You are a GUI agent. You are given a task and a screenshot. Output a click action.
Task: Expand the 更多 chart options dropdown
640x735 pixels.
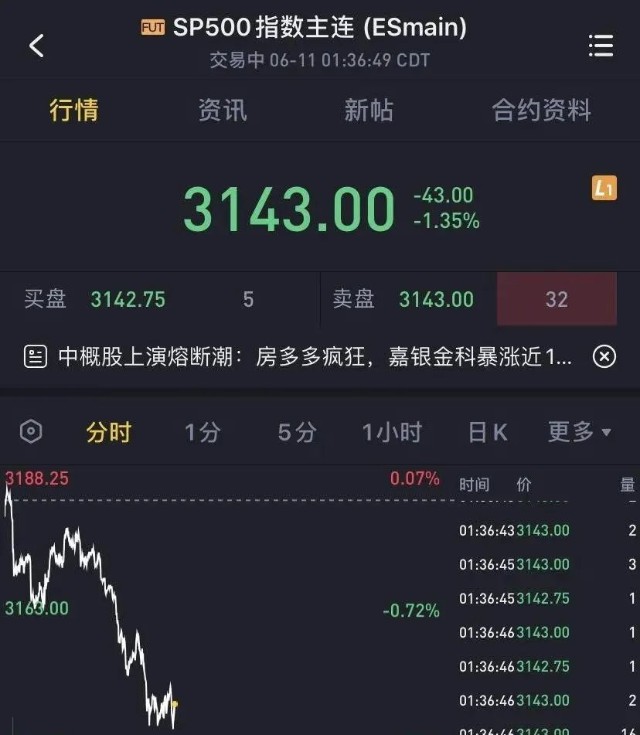[x=579, y=432]
